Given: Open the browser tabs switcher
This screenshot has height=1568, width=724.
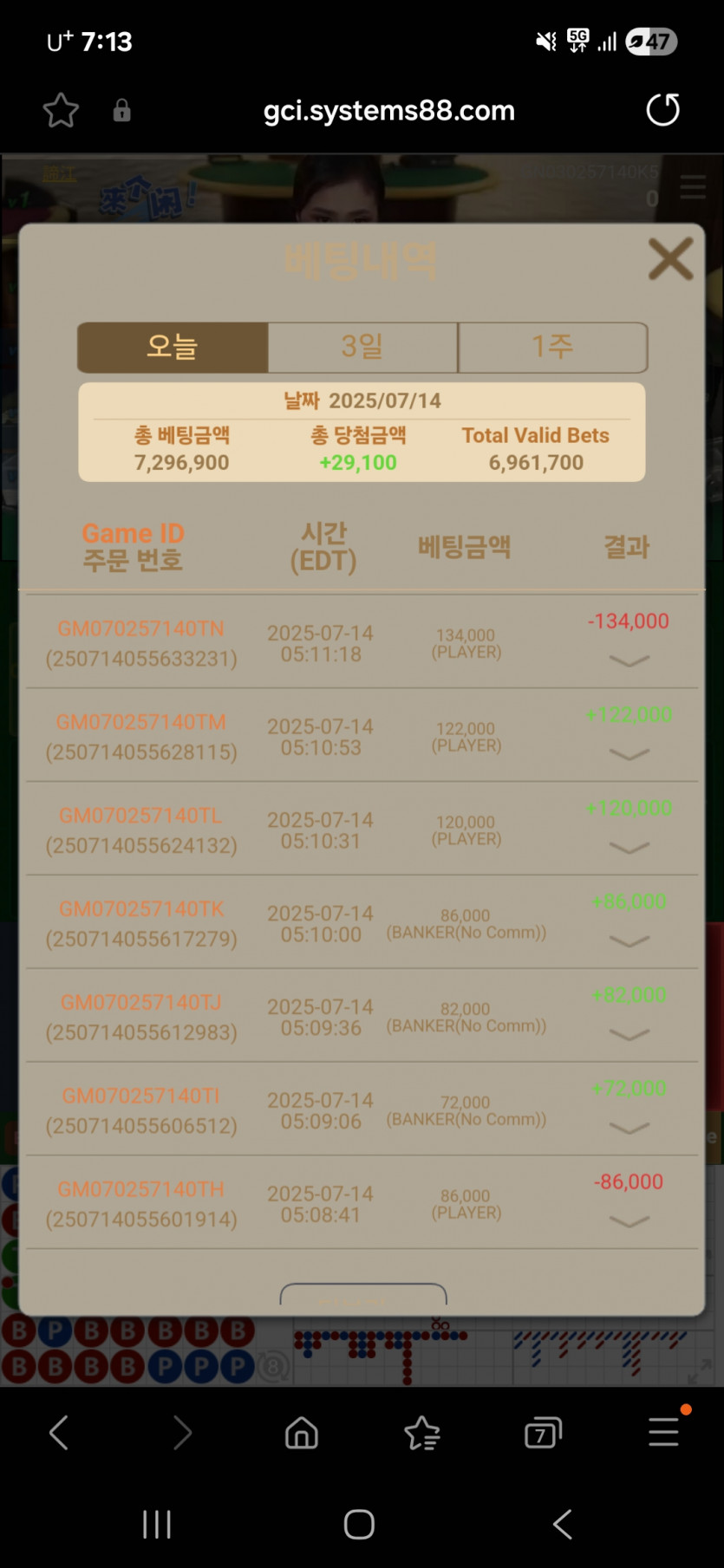Looking at the screenshot, I should [x=543, y=1433].
